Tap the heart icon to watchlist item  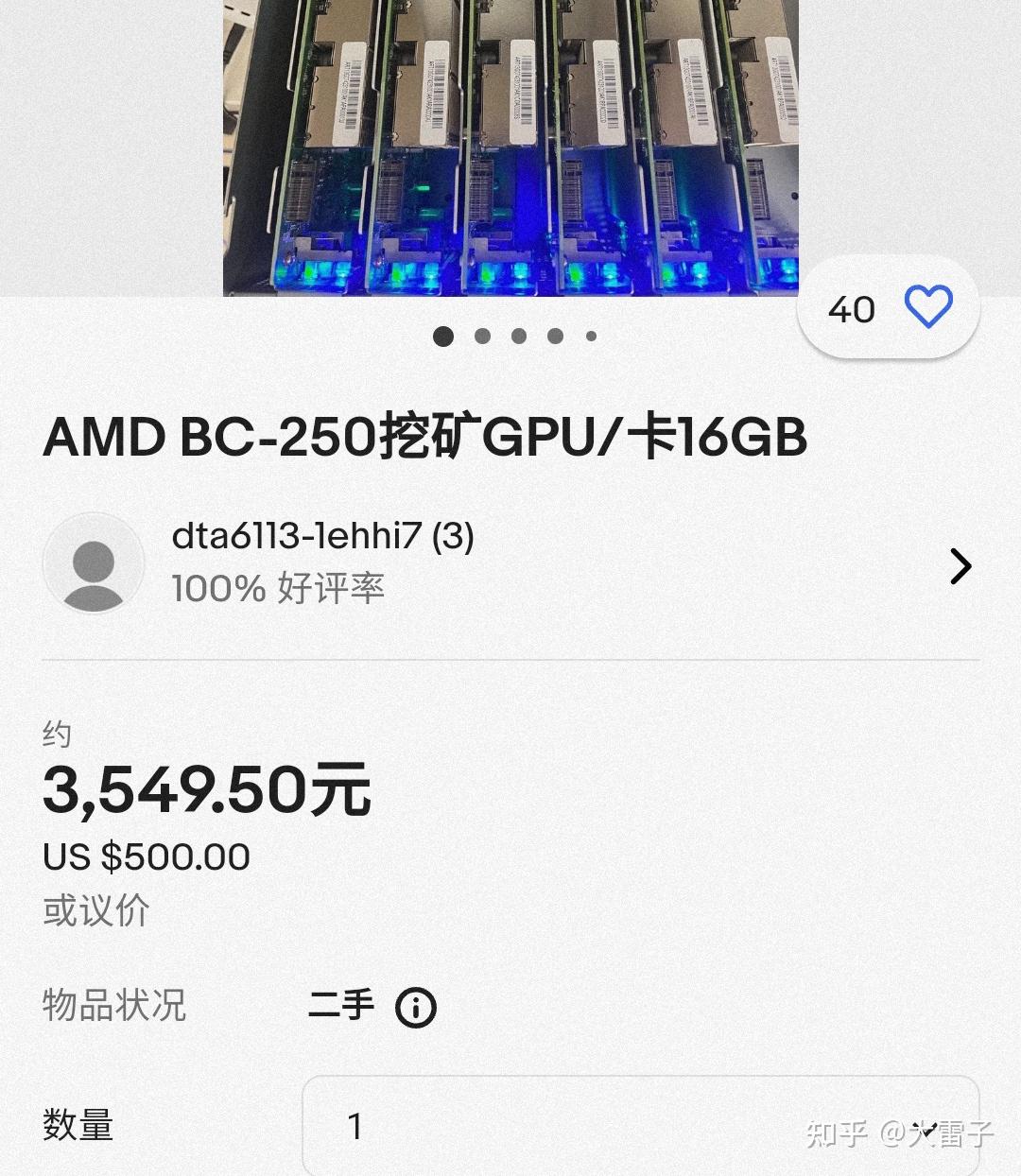[927, 308]
